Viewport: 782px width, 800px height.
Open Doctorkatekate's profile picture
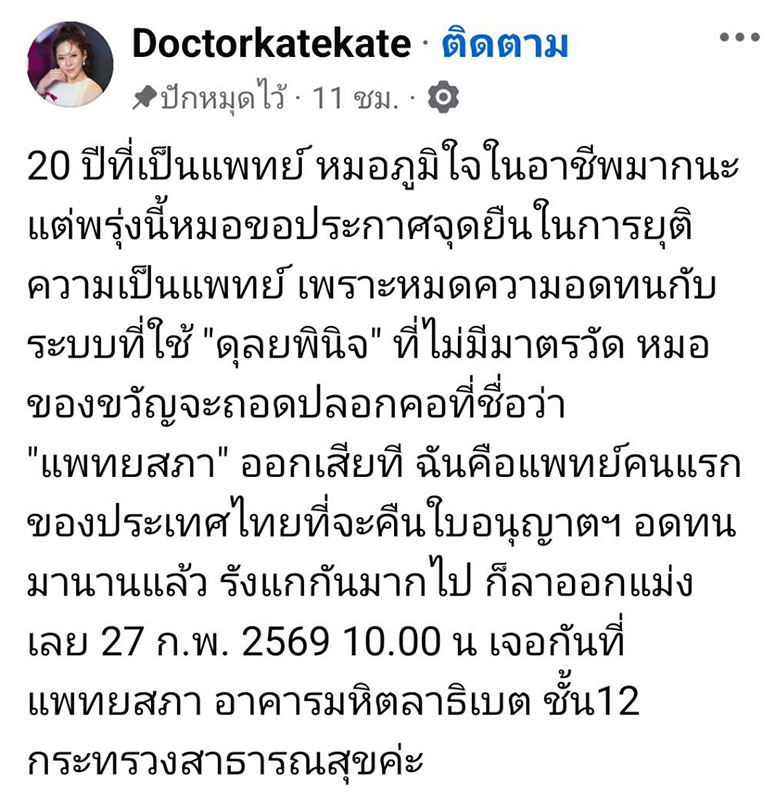(x=70, y=64)
